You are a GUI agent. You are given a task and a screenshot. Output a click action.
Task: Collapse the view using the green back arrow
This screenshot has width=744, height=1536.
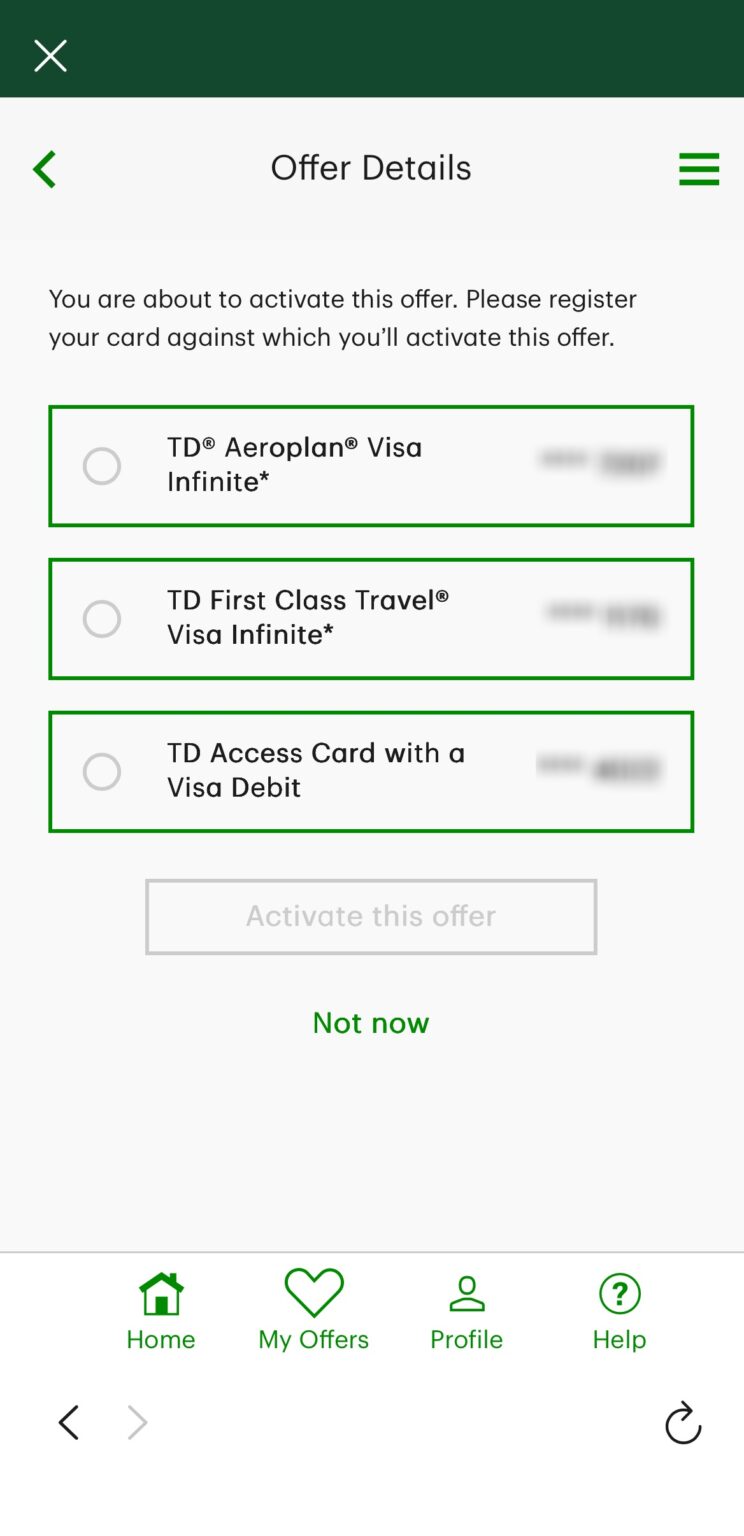point(44,168)
